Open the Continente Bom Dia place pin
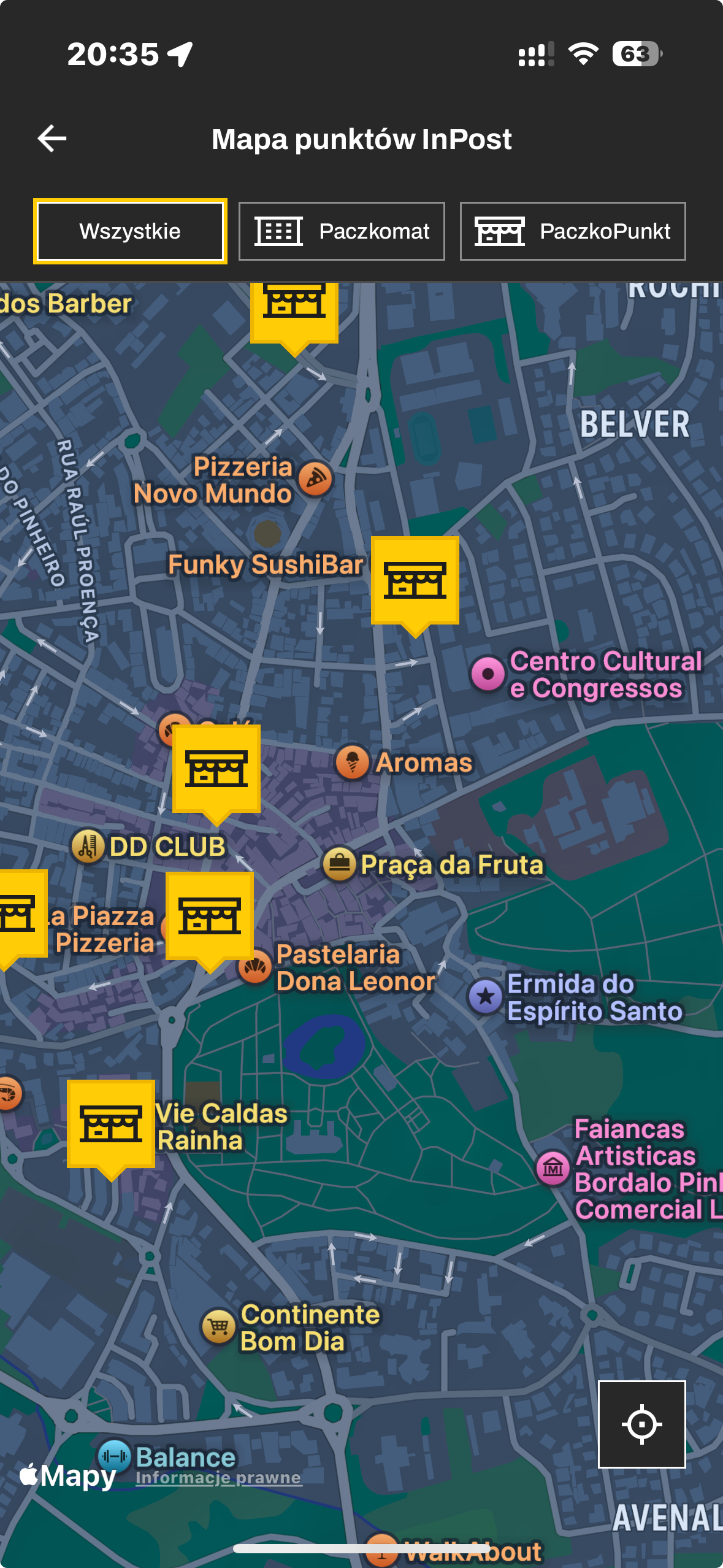The width and height of the screenshot is (723, 1568). pos(218,1327)
